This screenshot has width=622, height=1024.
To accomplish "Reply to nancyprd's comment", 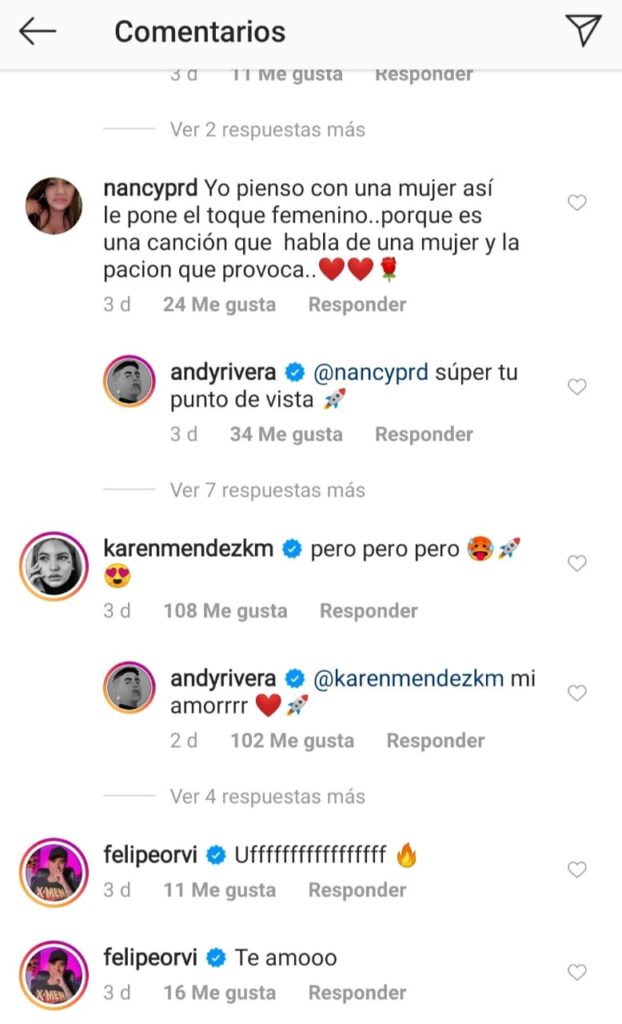I will (357, 305).
